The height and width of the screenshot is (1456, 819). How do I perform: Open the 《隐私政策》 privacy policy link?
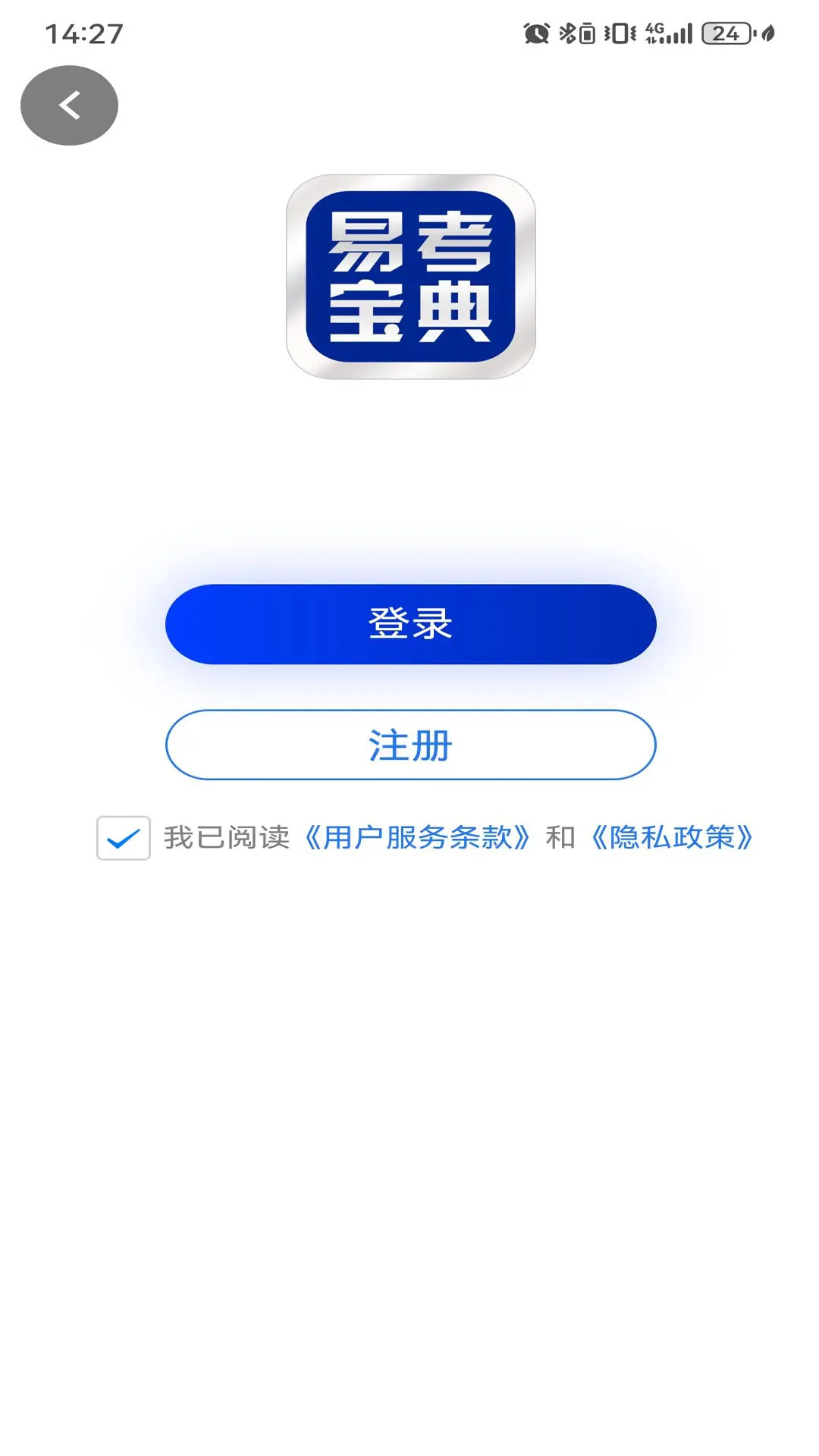point(671,837)
